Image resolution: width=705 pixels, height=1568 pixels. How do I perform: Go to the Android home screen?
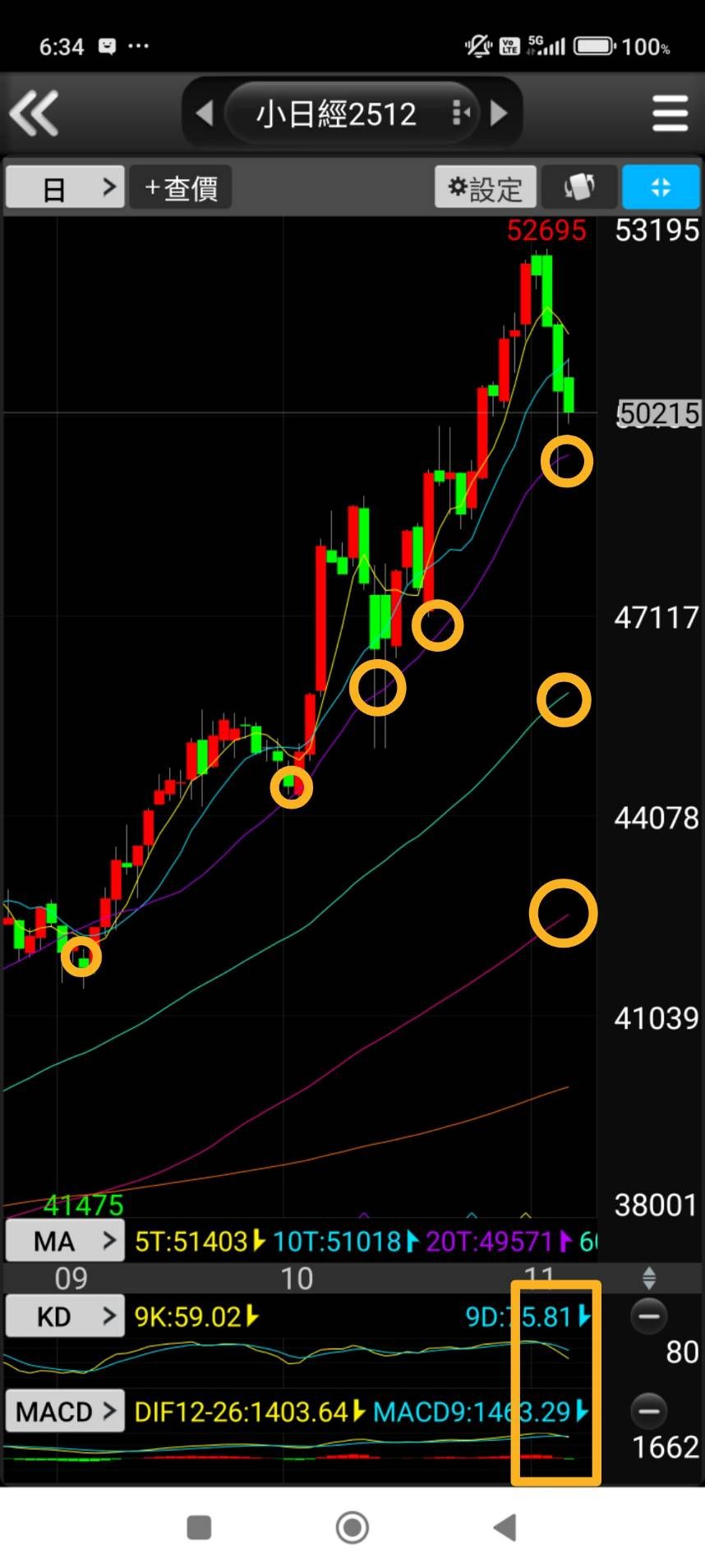[352, 1528]
